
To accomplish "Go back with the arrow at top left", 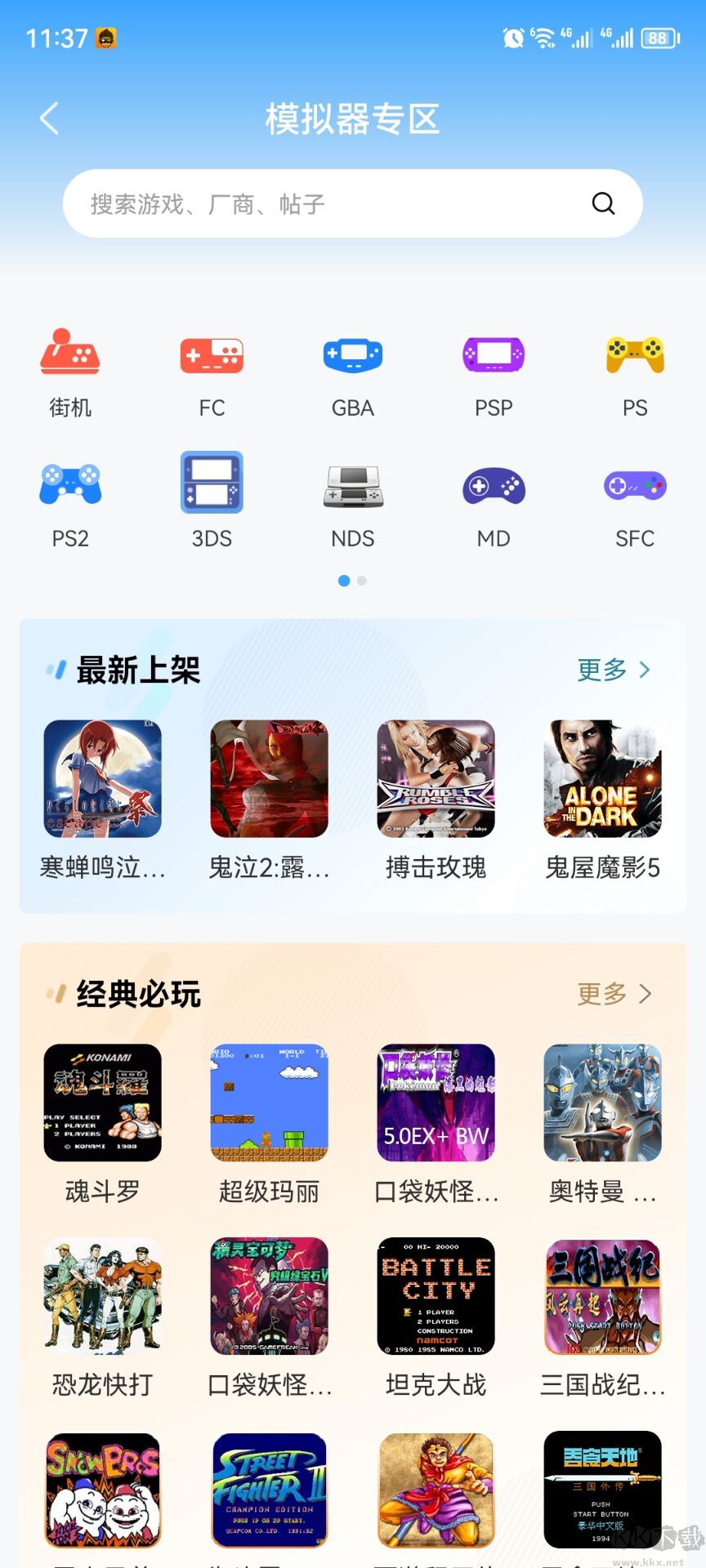I will 49,118.
